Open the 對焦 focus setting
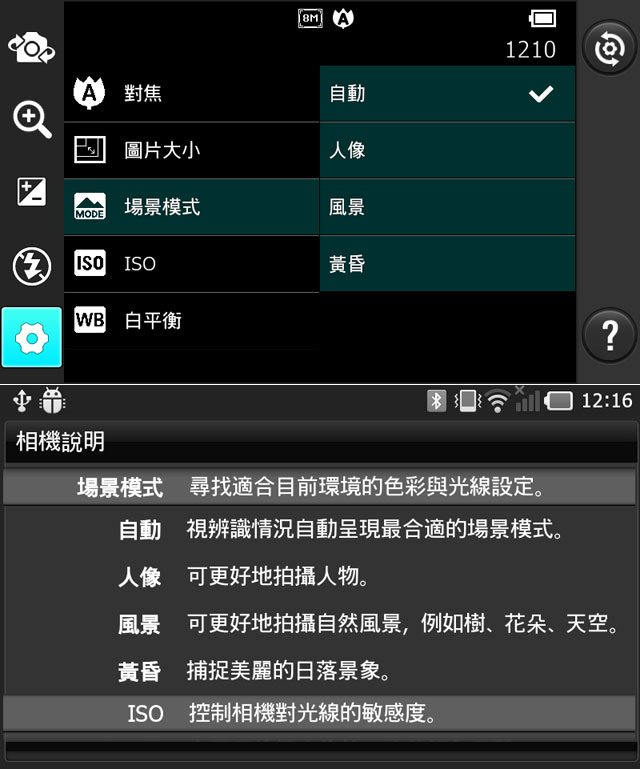The height and width of the screenshot is (769, 640). [x=191, y=94]
